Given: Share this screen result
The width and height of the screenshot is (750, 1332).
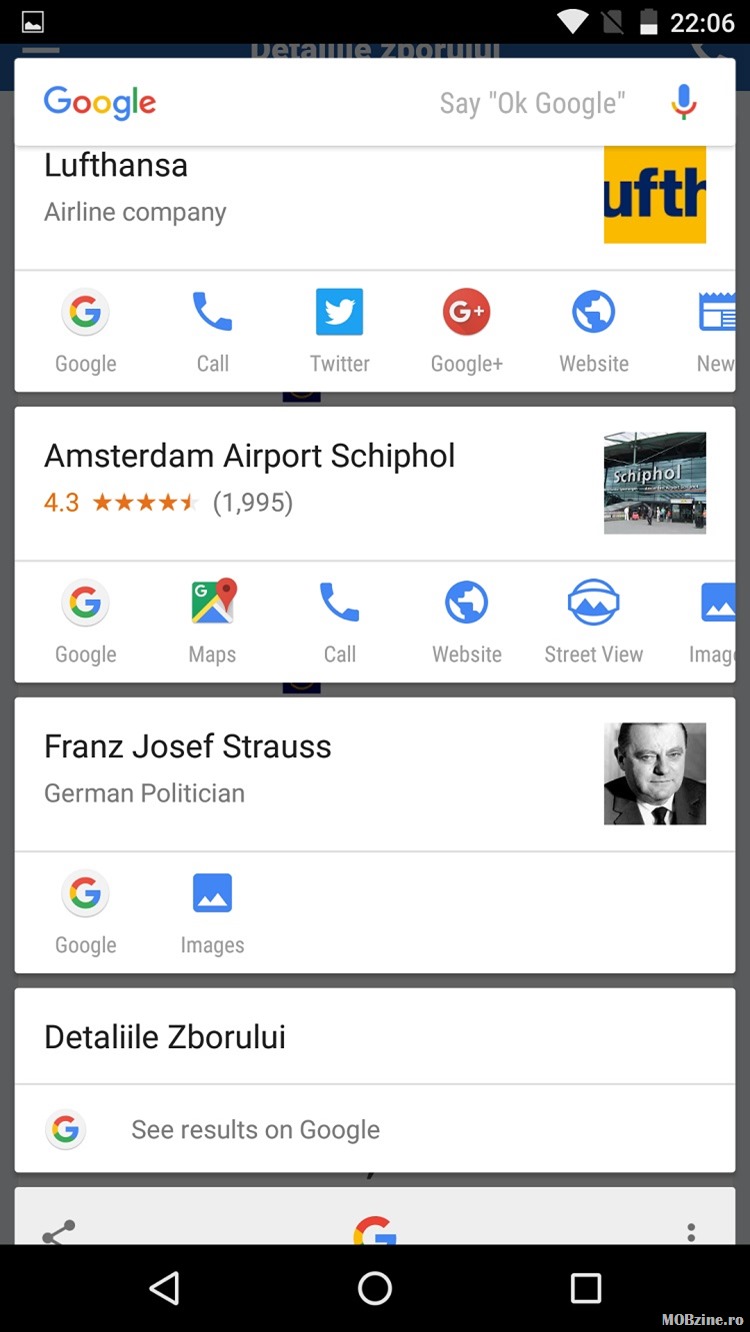Looking at the screenshot, I should coord(58,1232).
